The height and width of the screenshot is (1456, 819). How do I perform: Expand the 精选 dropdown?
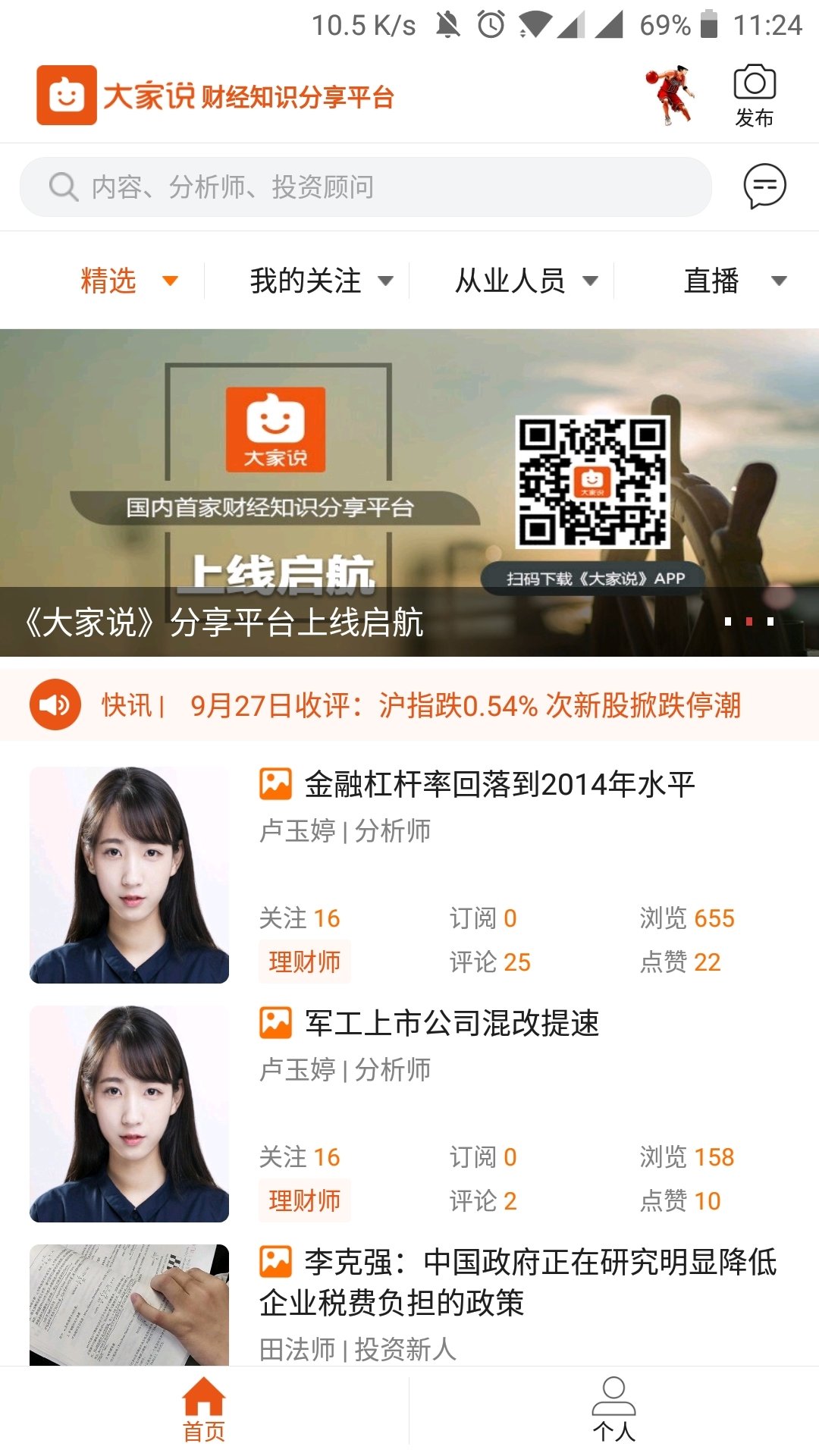(129, 281)
